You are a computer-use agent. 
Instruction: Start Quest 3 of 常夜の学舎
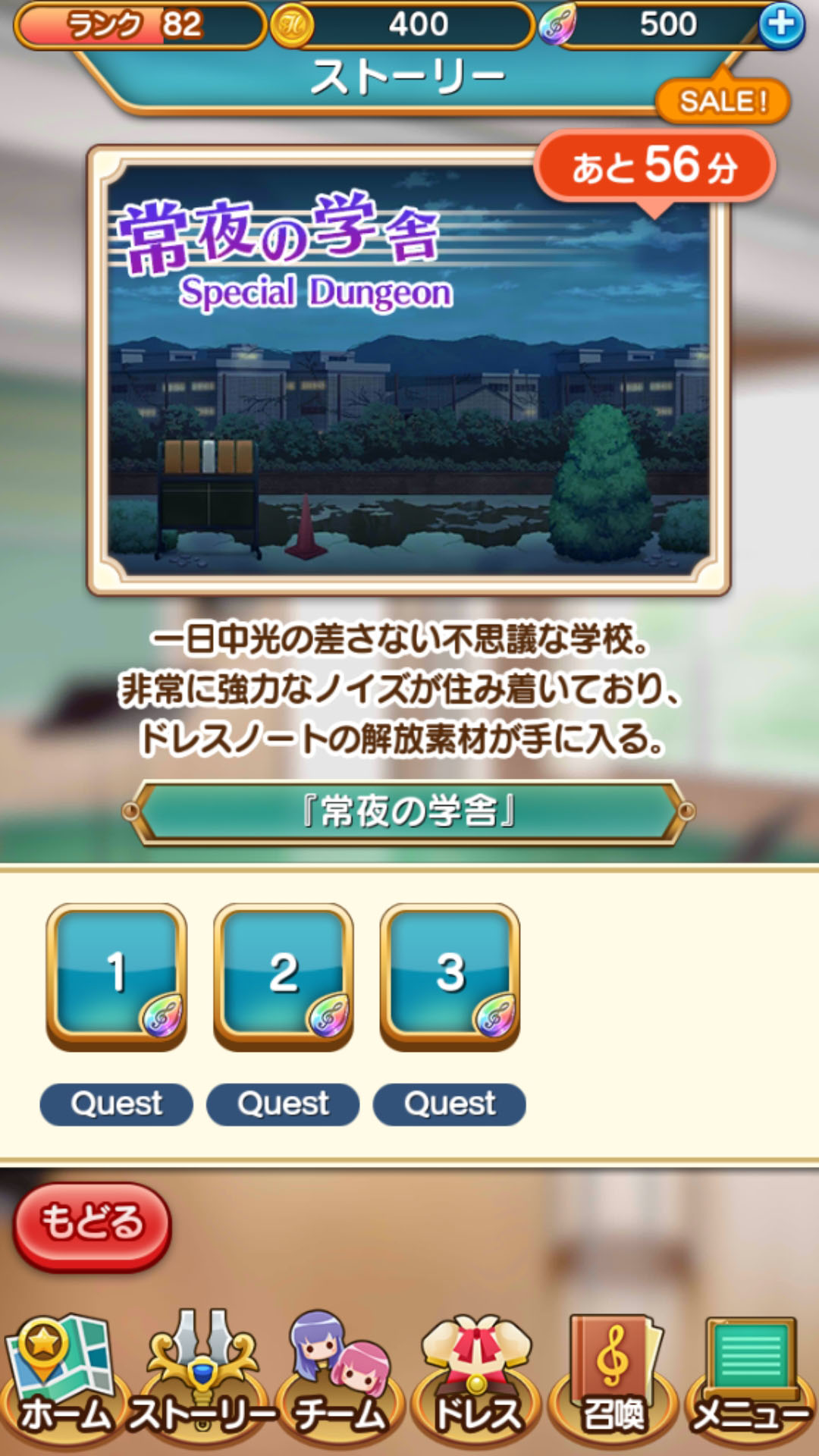point(450,977)
